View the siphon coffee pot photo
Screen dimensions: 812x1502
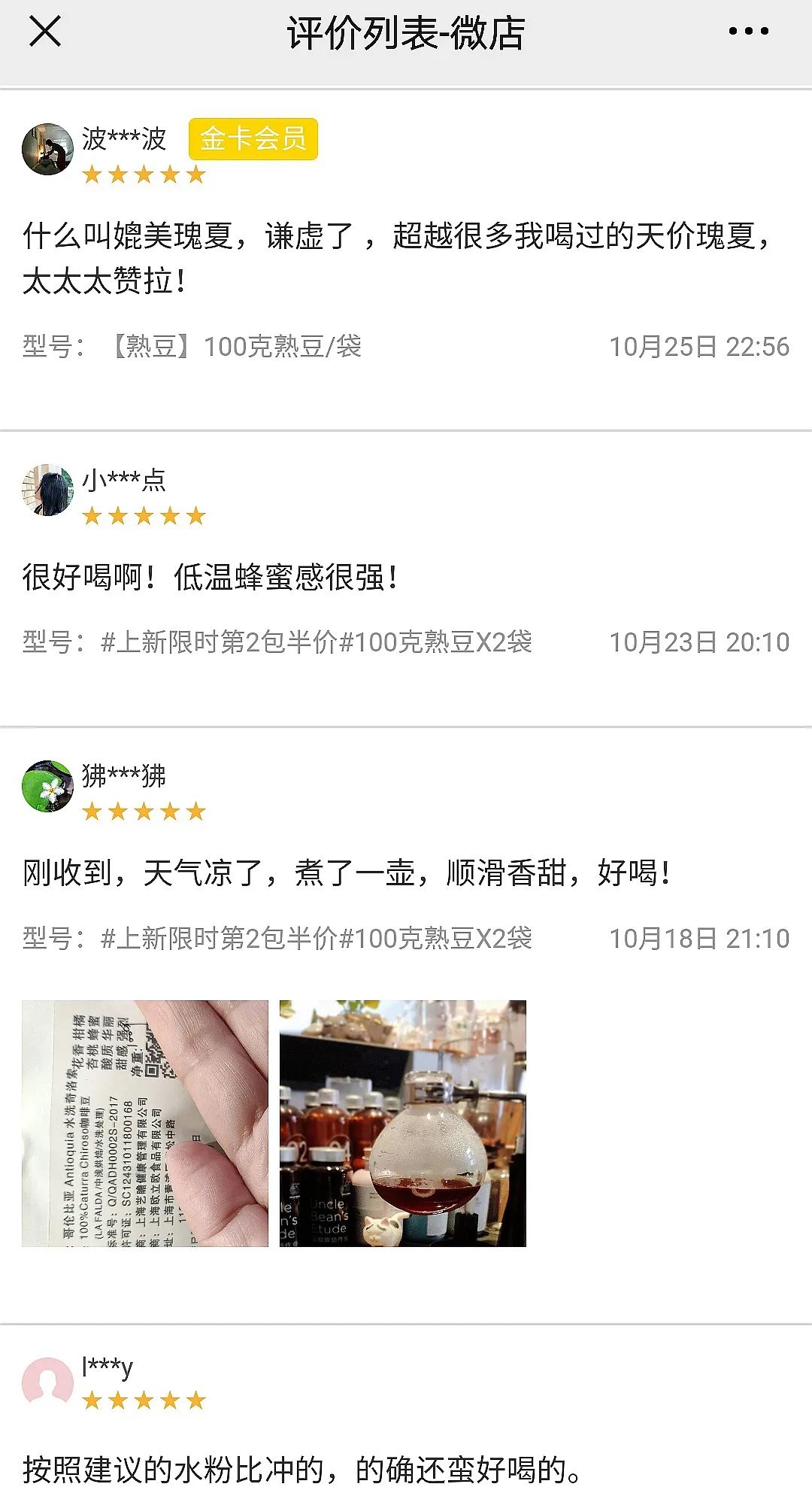coord(402,1123)
